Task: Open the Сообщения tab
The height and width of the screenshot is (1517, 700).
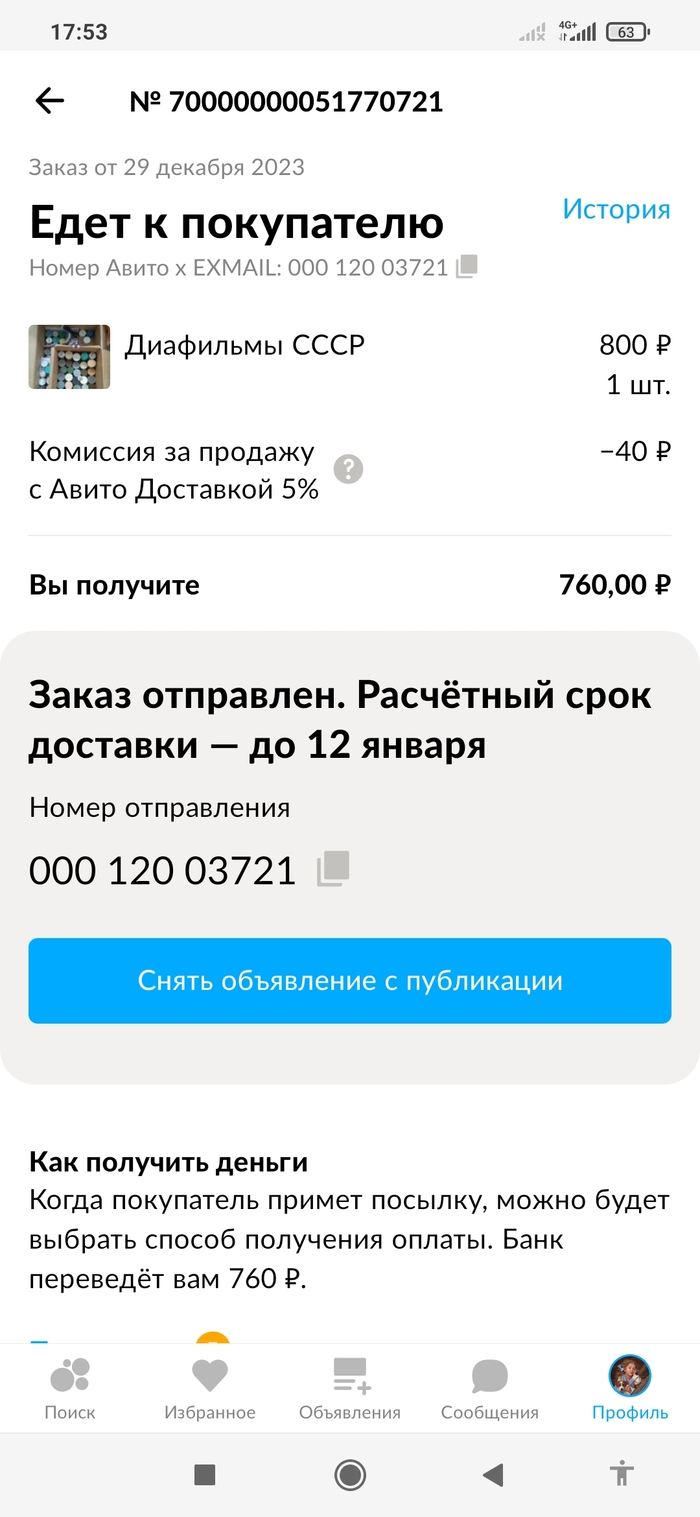Action: (490, 1389)
